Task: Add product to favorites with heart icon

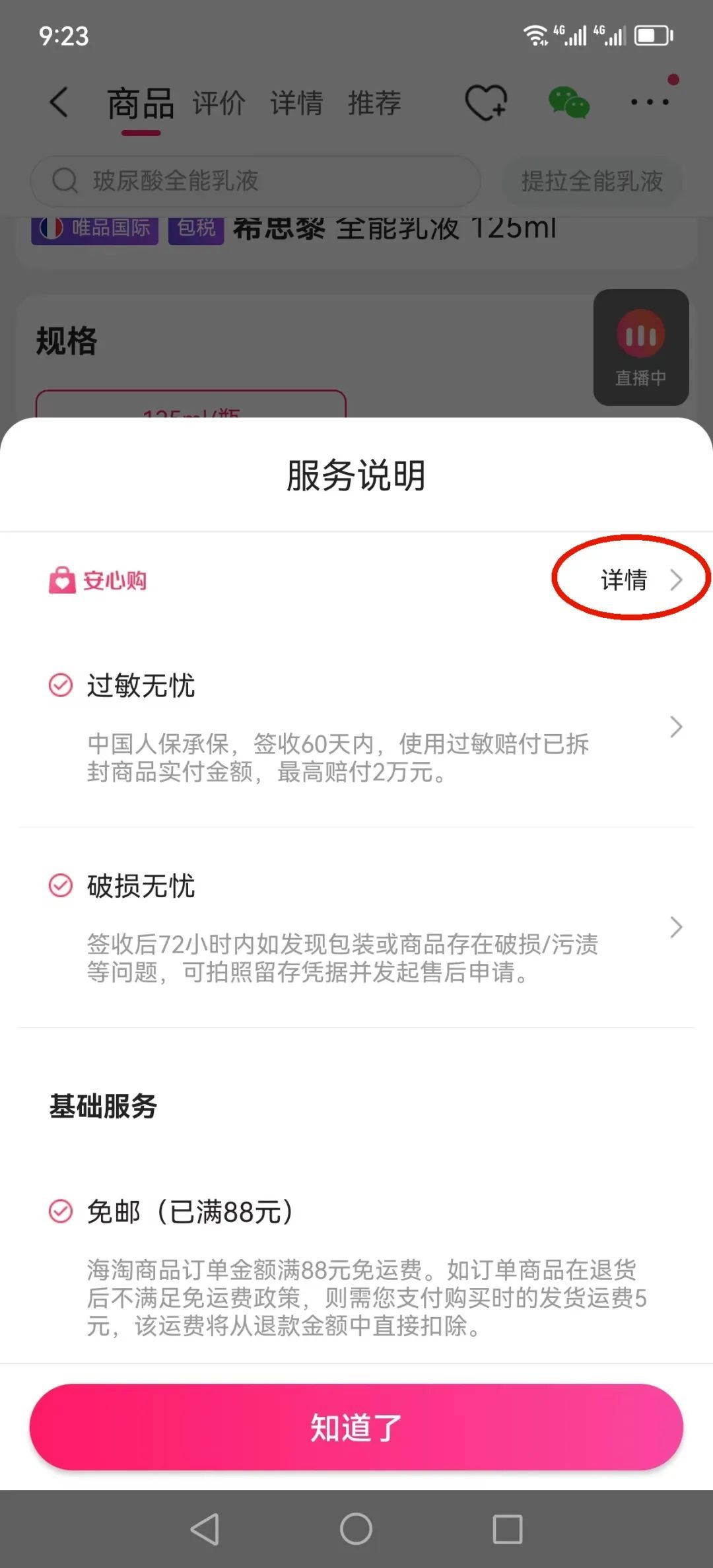Action: [486, 102]
